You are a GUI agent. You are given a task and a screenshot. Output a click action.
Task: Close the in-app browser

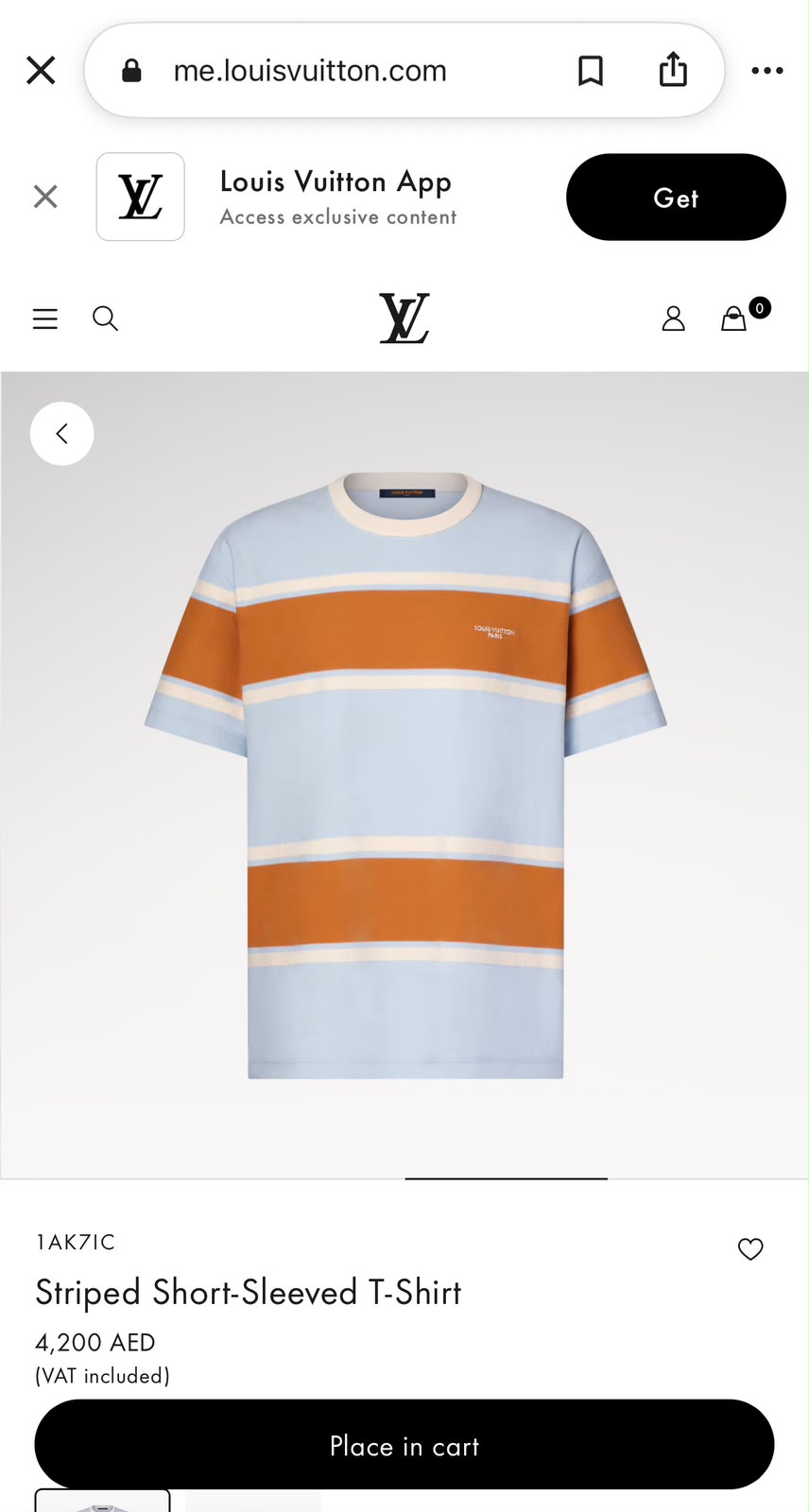41,70
